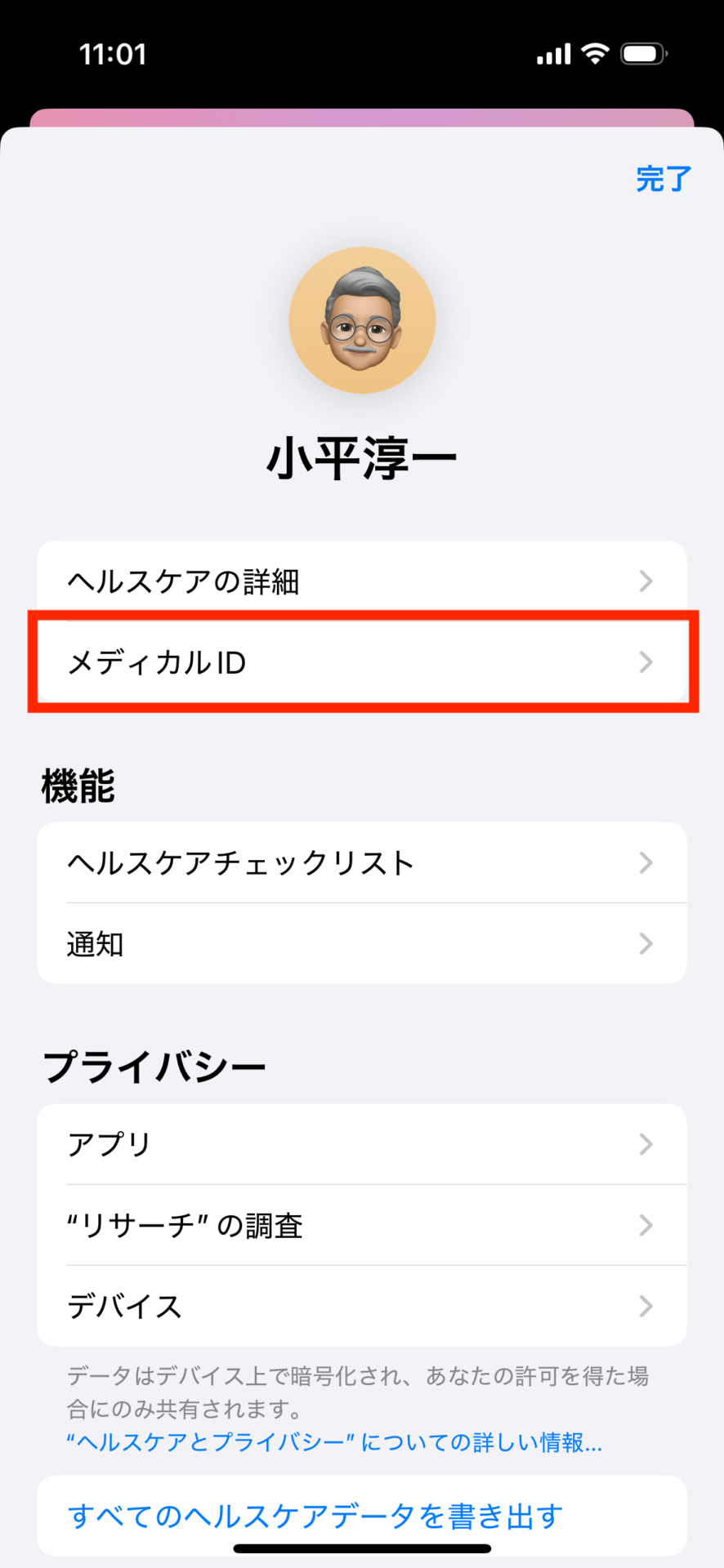Image resolution: width=724 pixels, height=1568 pixels.
Task: Open ヘルスケアとプライバシー info link
Action: click(x=333, y=1442)
